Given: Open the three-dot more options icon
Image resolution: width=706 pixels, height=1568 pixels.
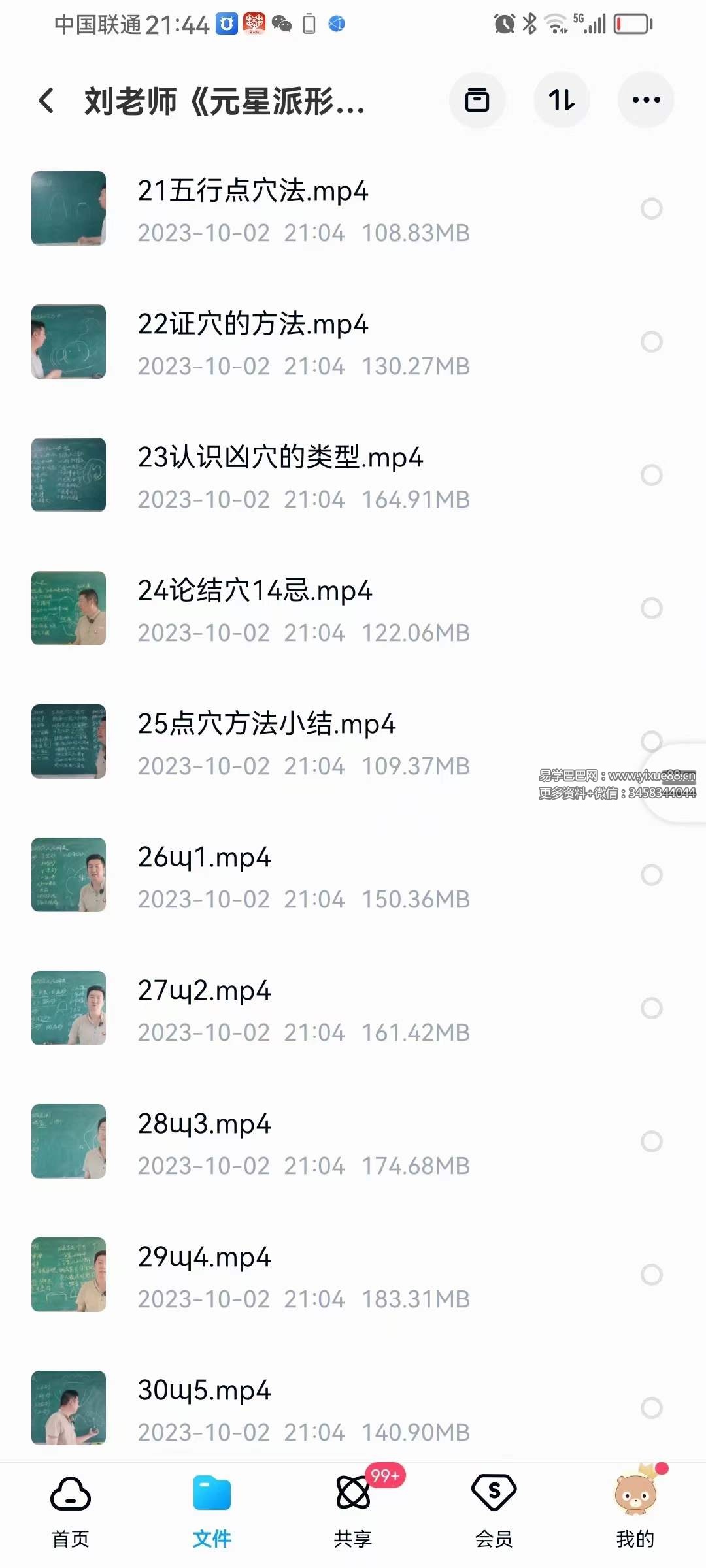Looking at the screenshot, I should [645, 100].
